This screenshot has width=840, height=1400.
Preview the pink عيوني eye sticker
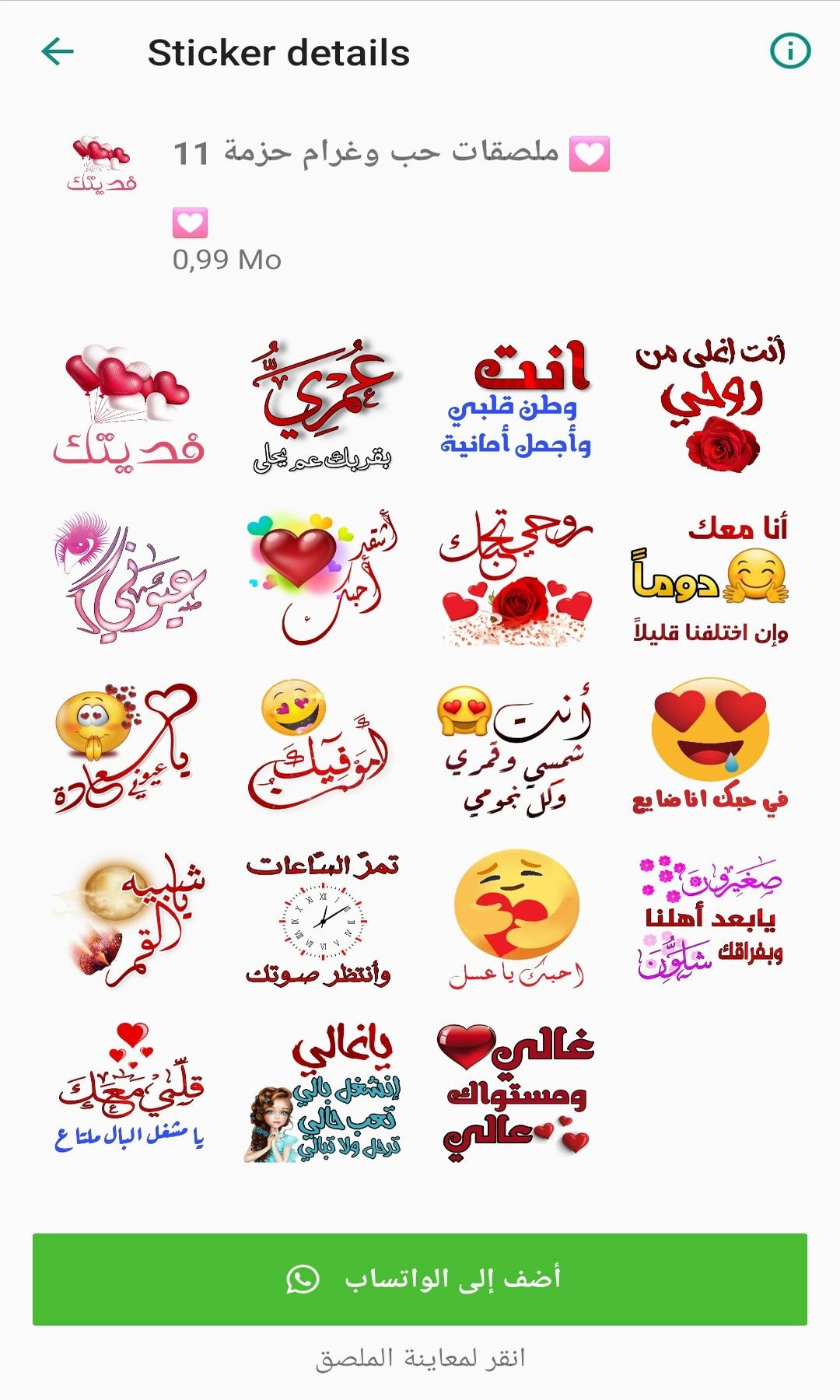(x=128, y=578)
